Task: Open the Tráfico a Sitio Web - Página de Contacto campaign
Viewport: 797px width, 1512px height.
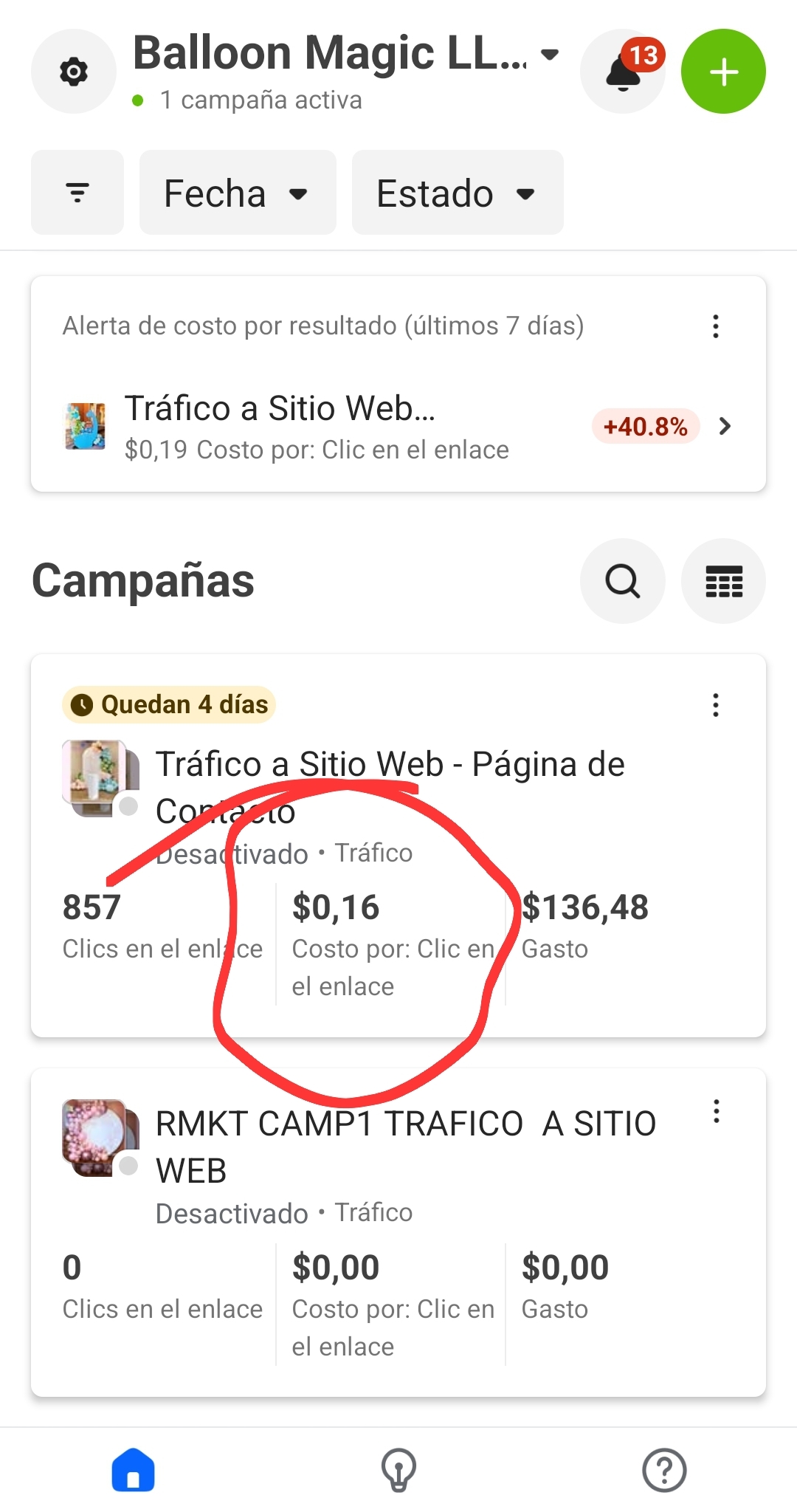Action: coord(390,766)
